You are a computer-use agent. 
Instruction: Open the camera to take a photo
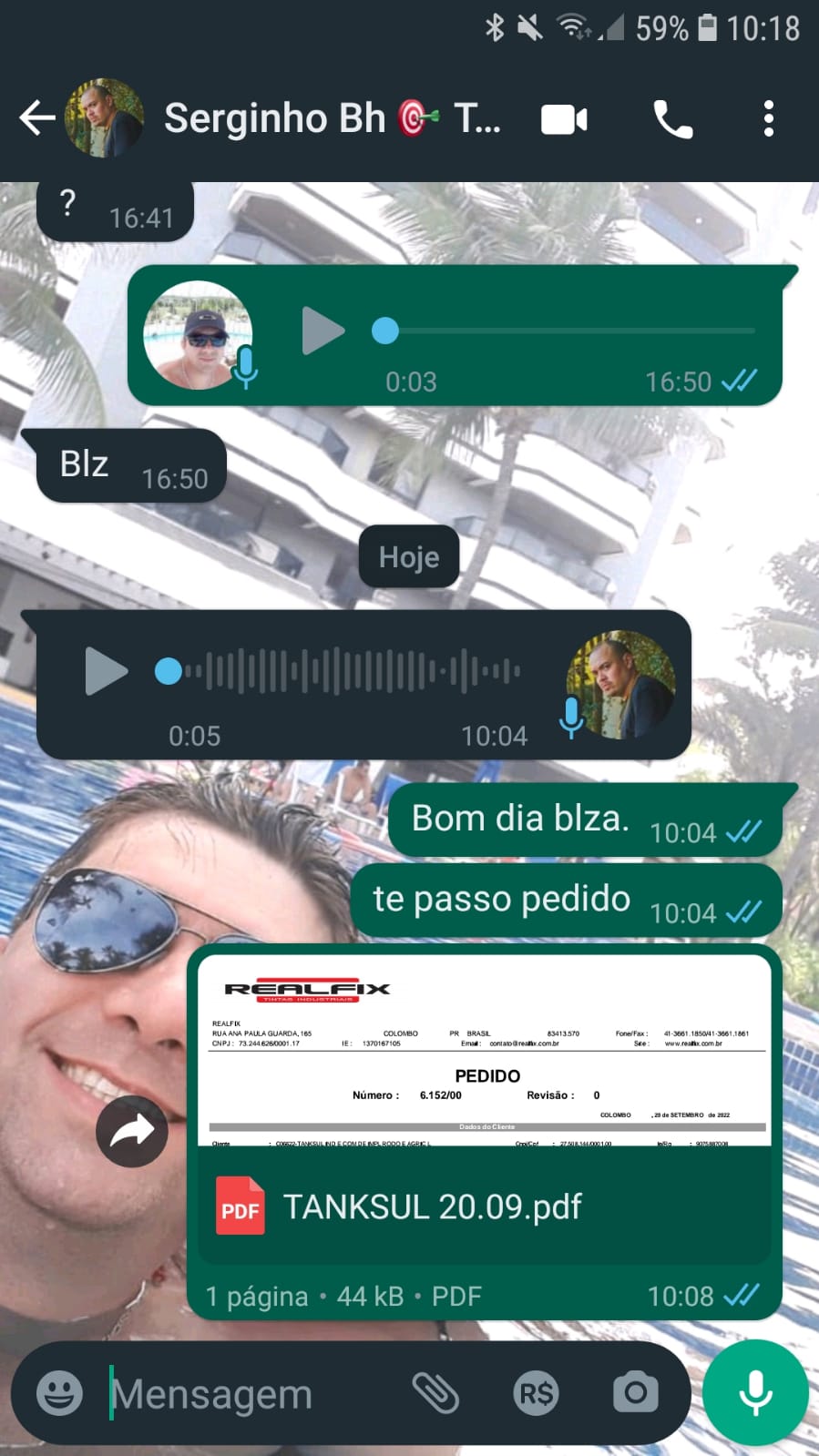click(635, 1393)
